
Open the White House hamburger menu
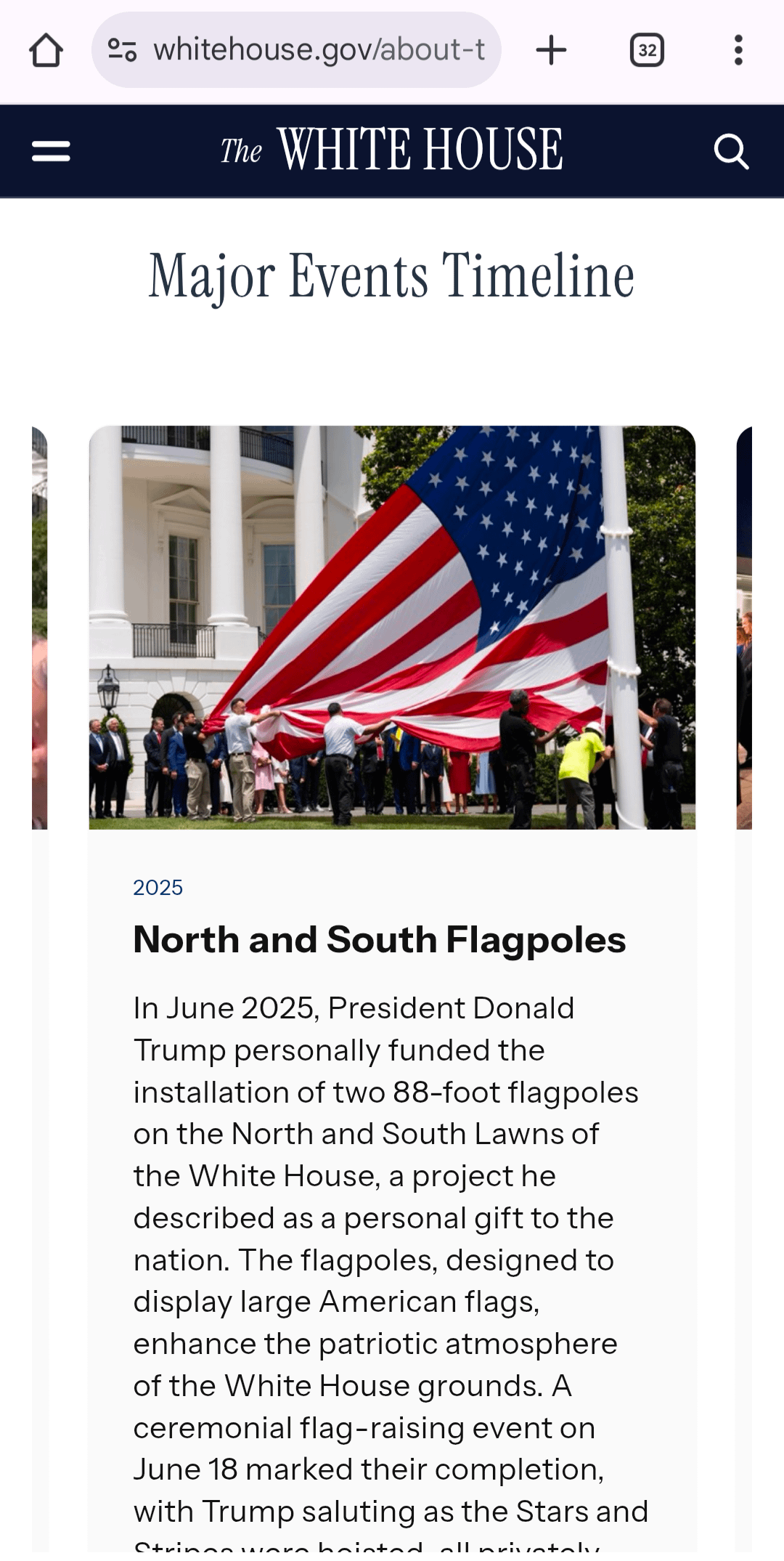51,151
